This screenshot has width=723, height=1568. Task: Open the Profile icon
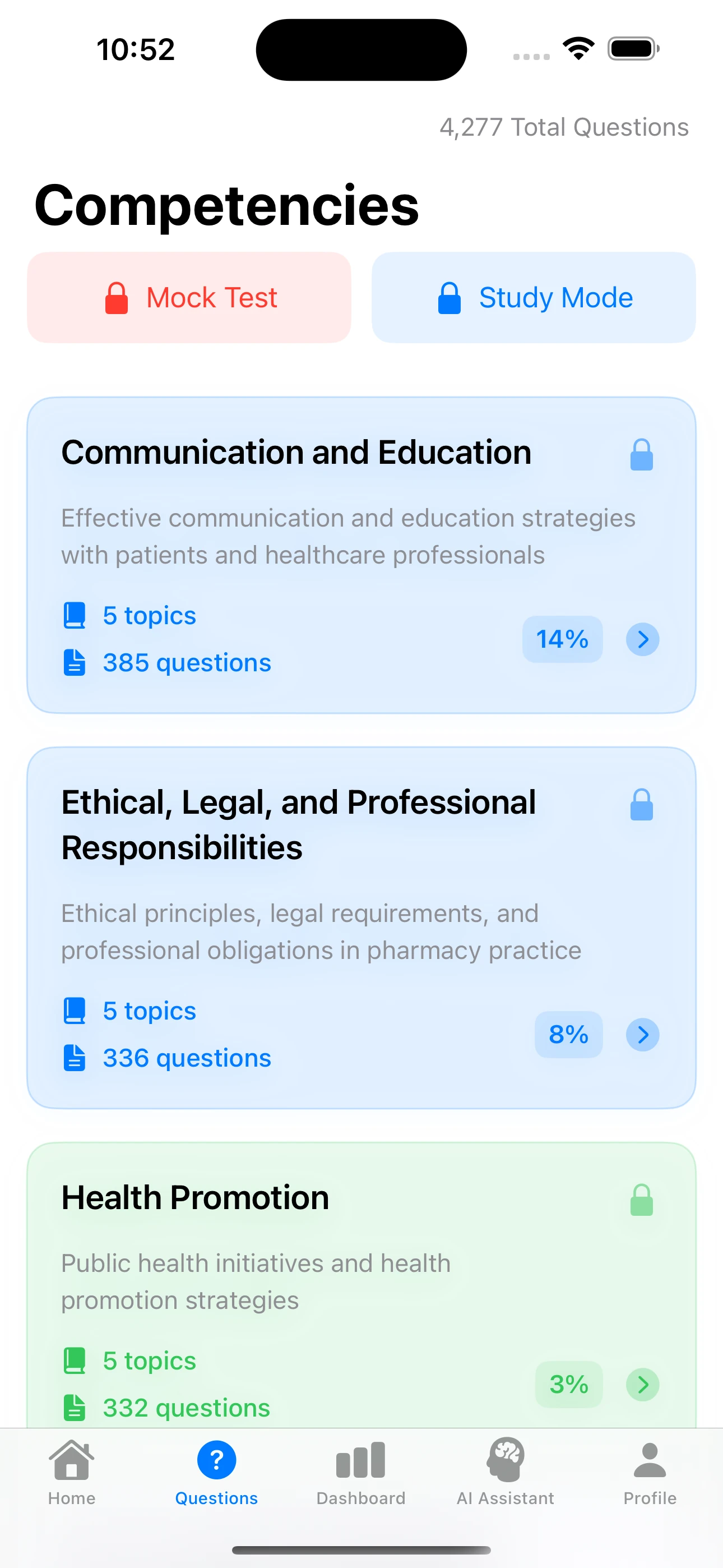pos(650,1460)
